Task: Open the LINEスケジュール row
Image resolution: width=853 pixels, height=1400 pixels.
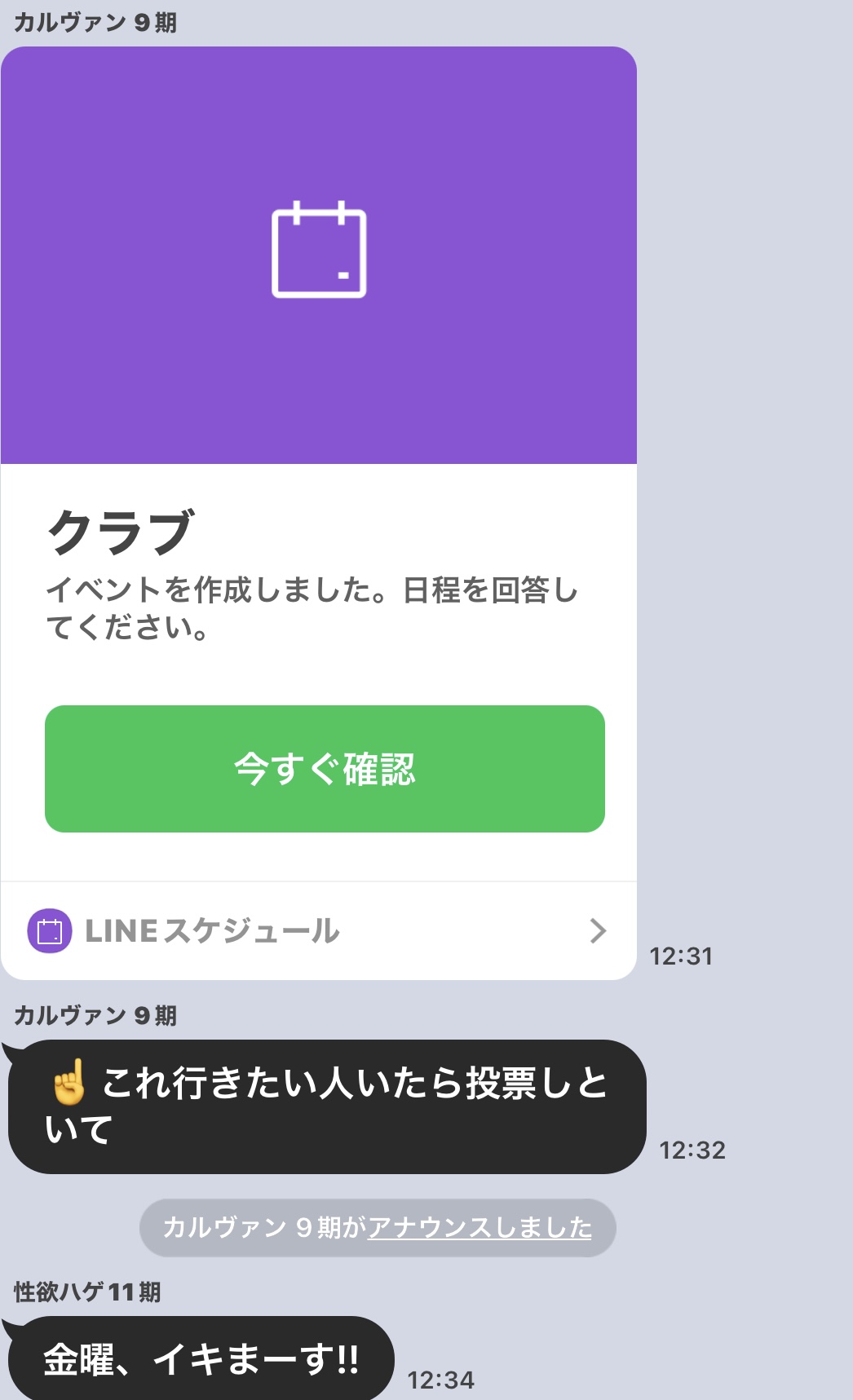Action: [x=318, y=930]
